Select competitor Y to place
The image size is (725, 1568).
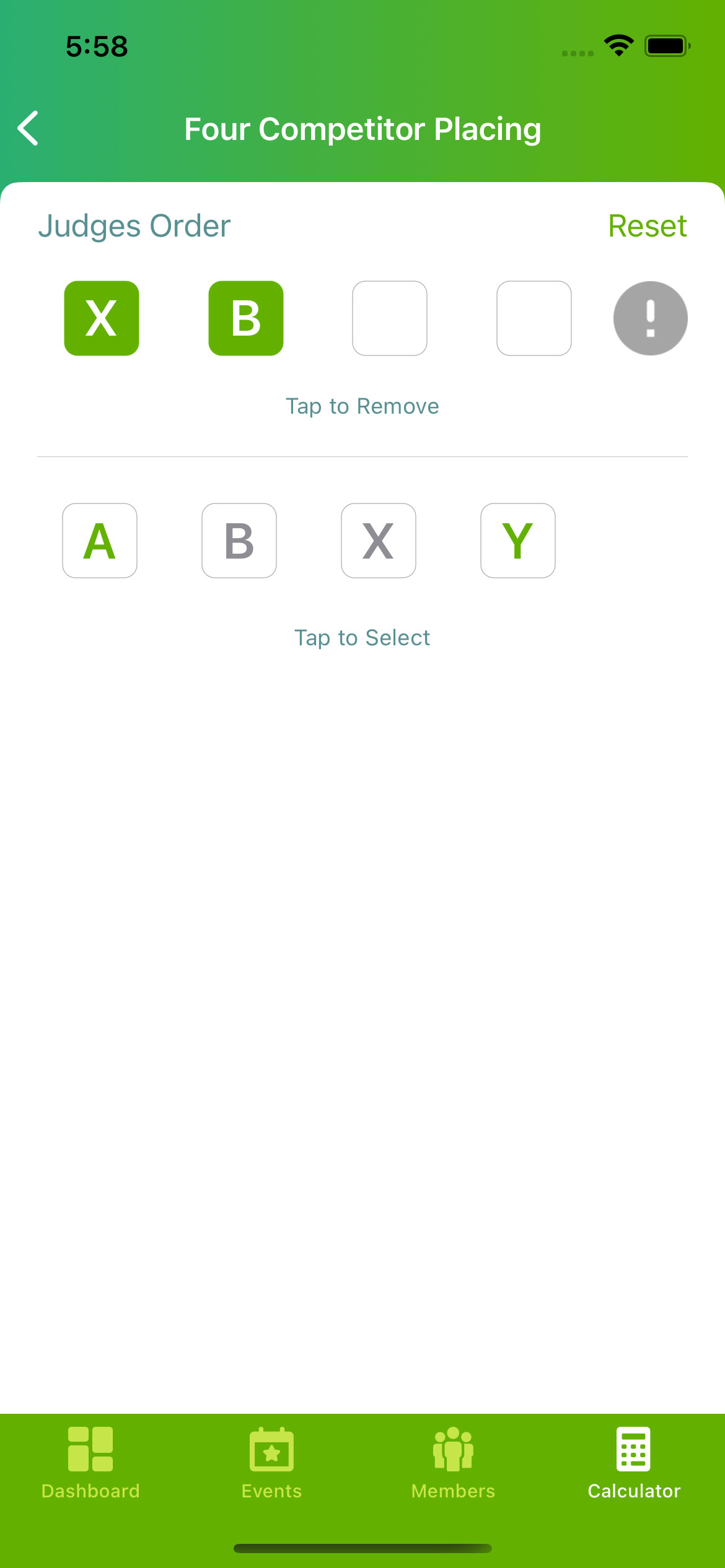click(518, 541)
